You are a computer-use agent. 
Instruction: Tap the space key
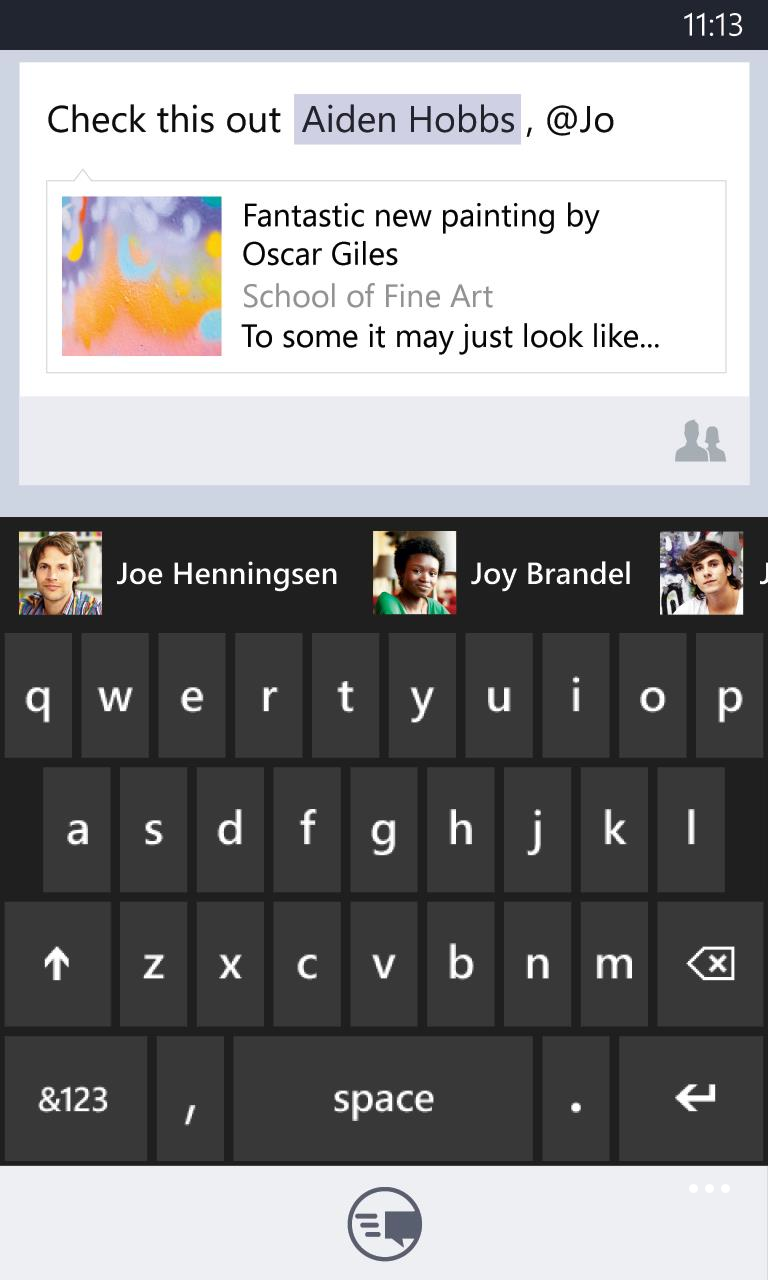pos(383,1099)
